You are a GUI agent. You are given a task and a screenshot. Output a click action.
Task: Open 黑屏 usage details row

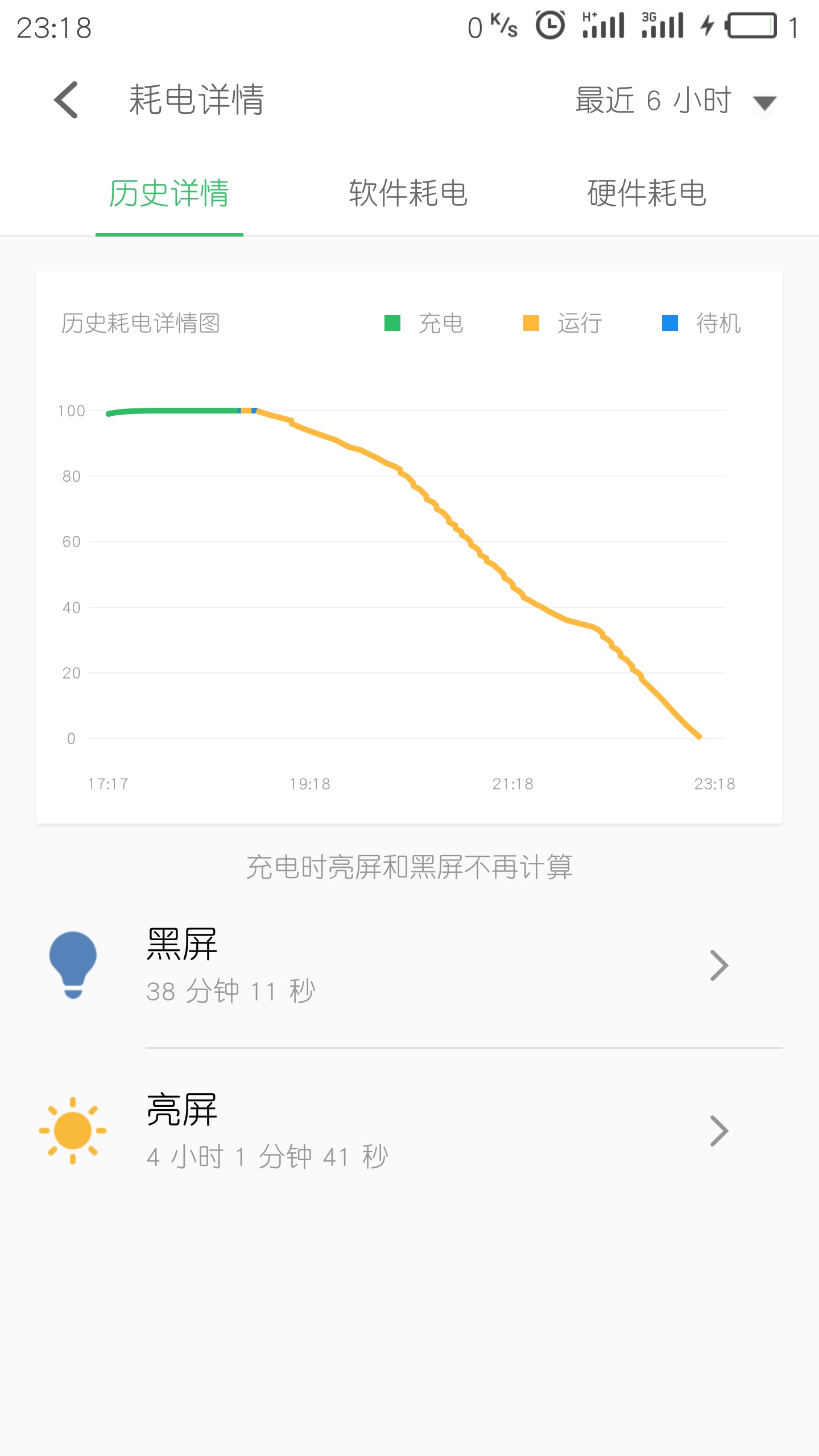pos(409,966)
